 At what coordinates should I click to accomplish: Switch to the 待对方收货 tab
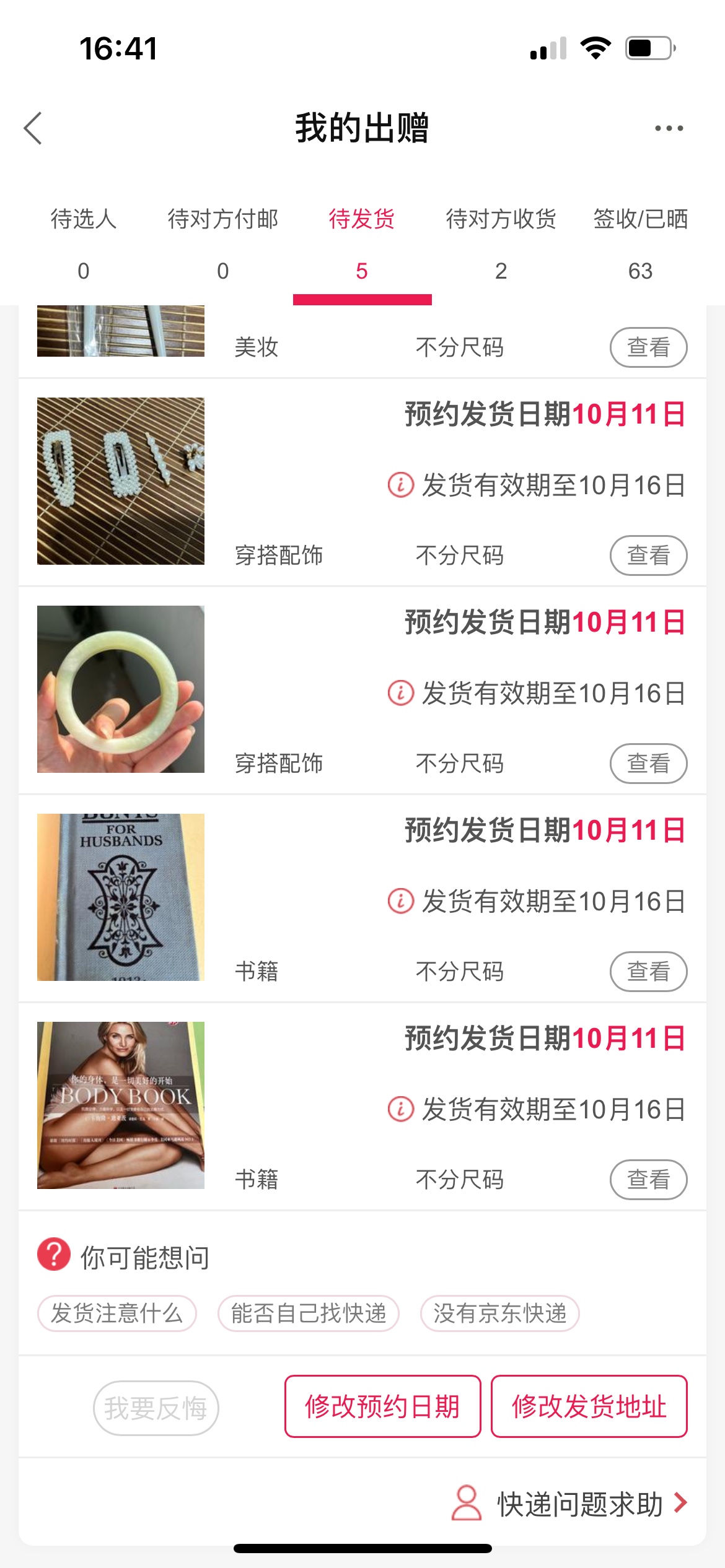(501, 243)
